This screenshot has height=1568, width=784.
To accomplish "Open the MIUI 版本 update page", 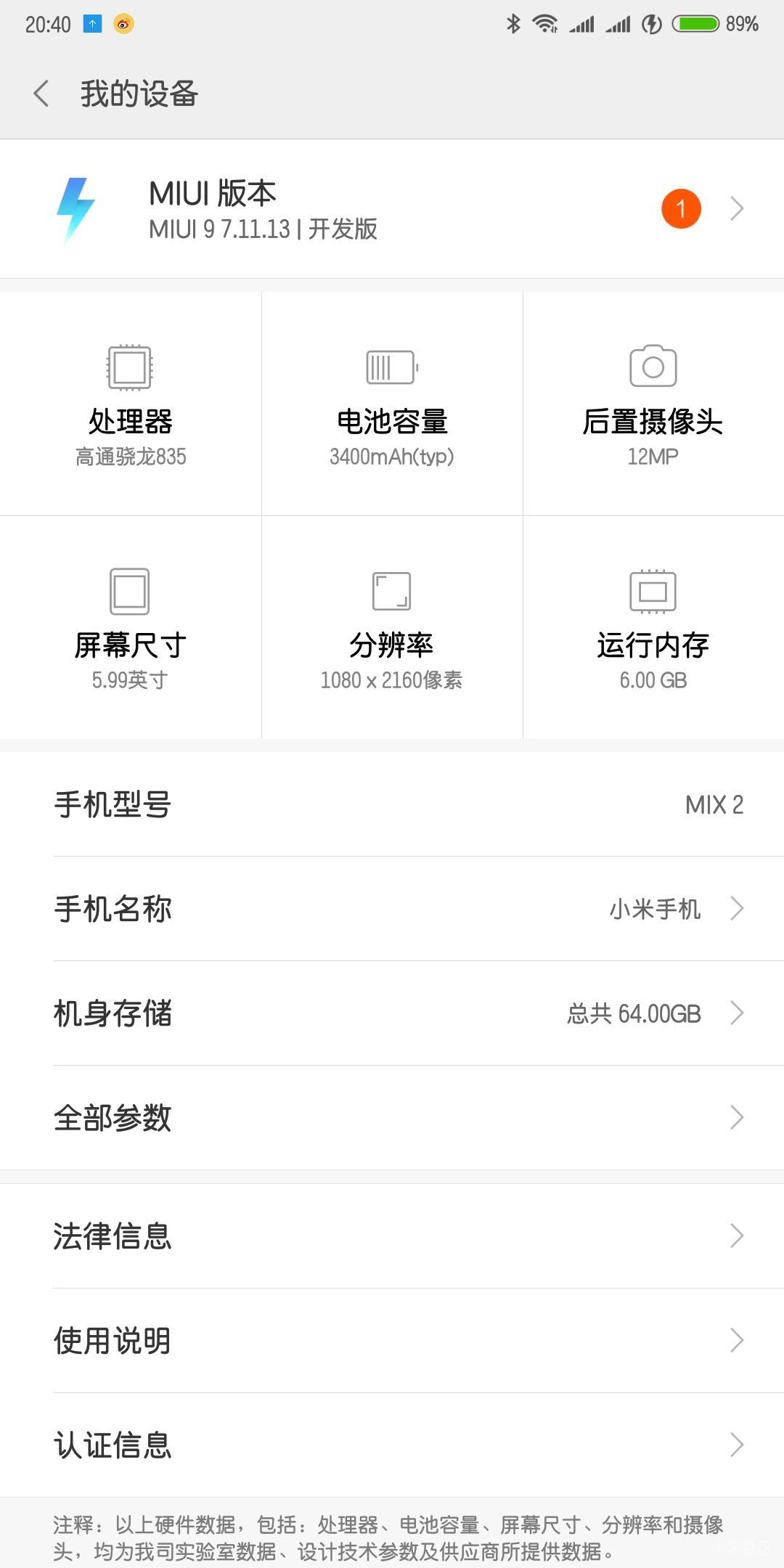I will [392, 208].
